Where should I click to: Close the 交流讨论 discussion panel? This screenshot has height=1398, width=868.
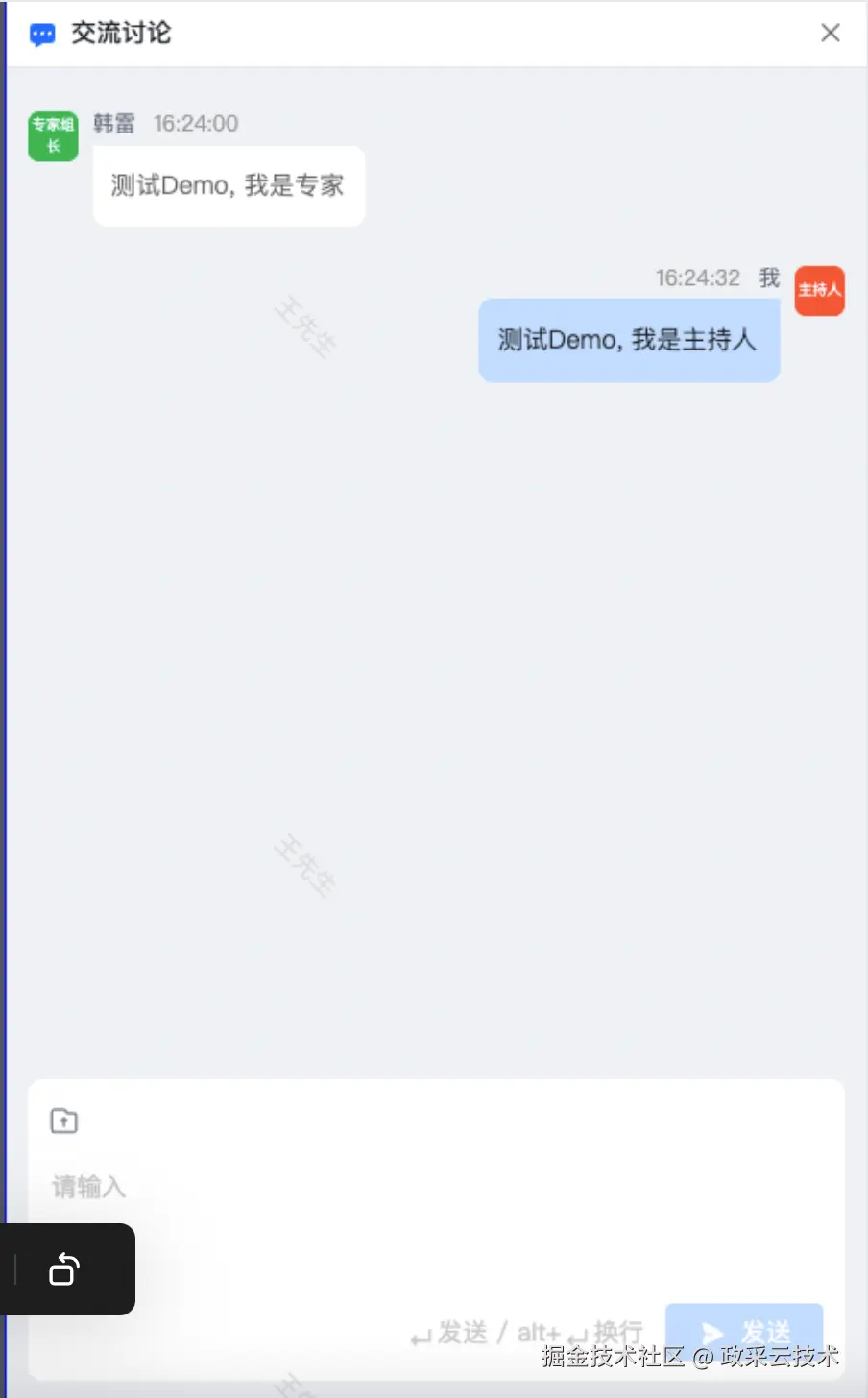click(831, 33)
